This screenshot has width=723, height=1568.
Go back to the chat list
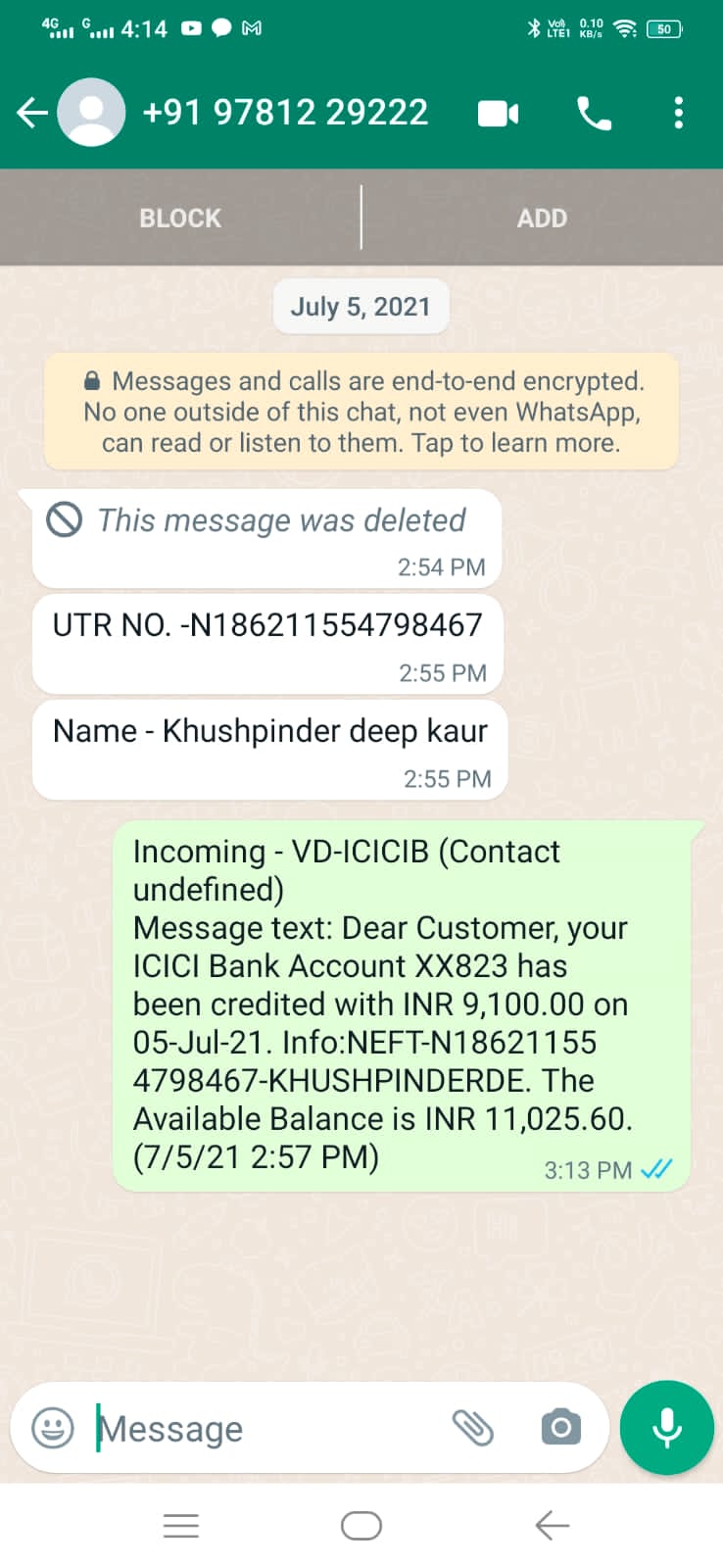pos(32,113)
